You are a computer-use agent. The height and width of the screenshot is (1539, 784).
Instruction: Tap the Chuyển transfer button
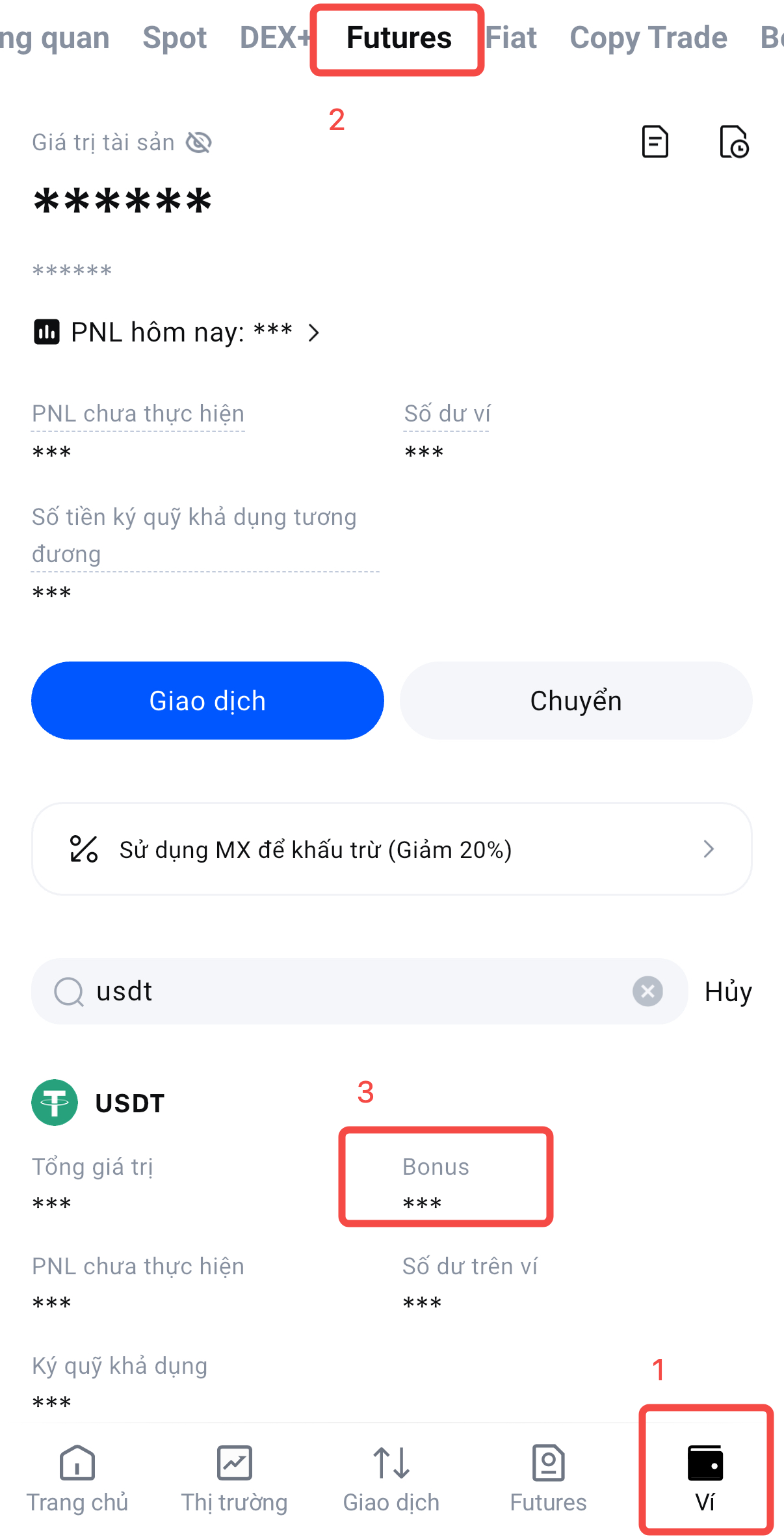[576, 701]
